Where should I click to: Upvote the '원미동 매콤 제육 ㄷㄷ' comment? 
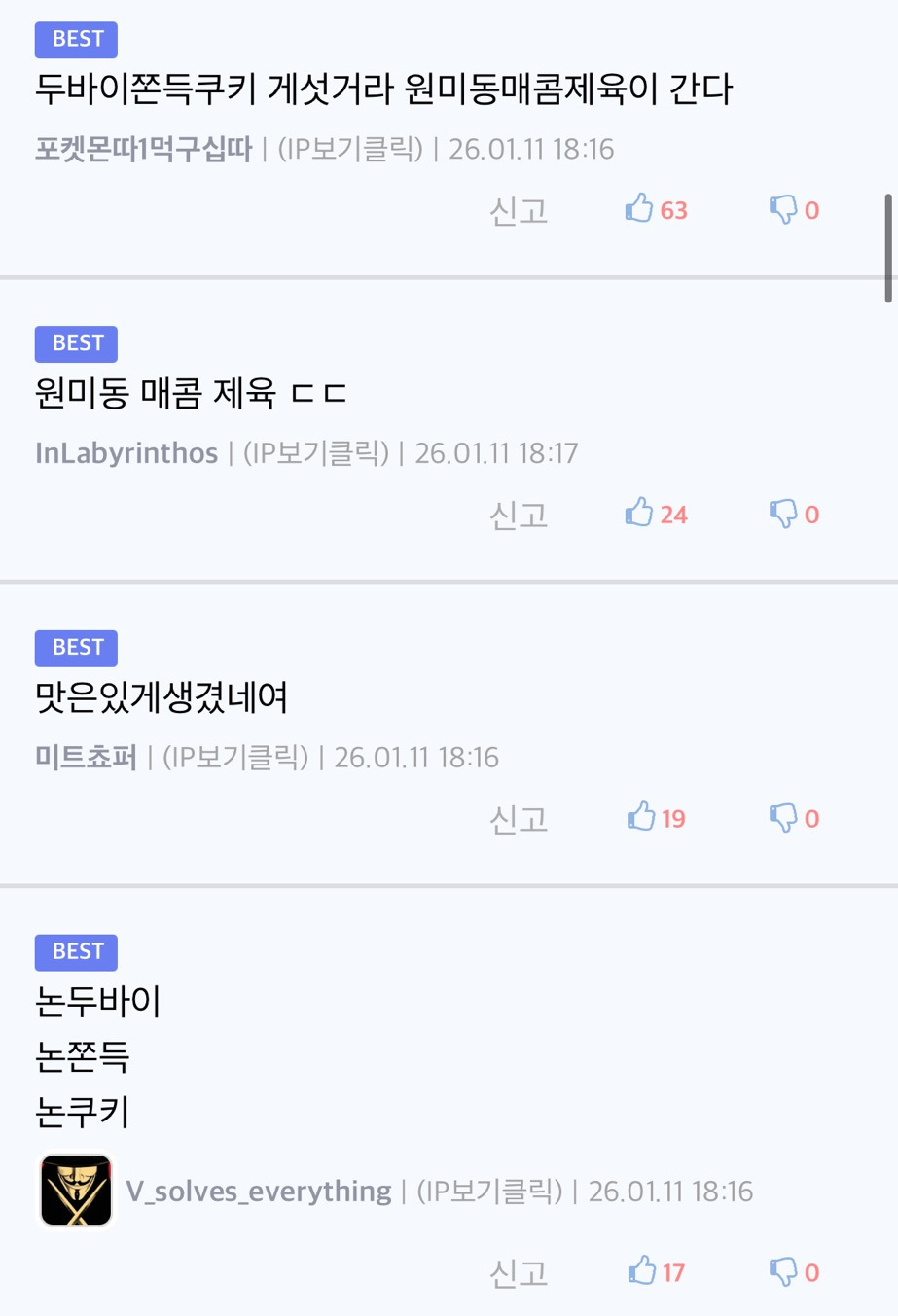point(640,514)
